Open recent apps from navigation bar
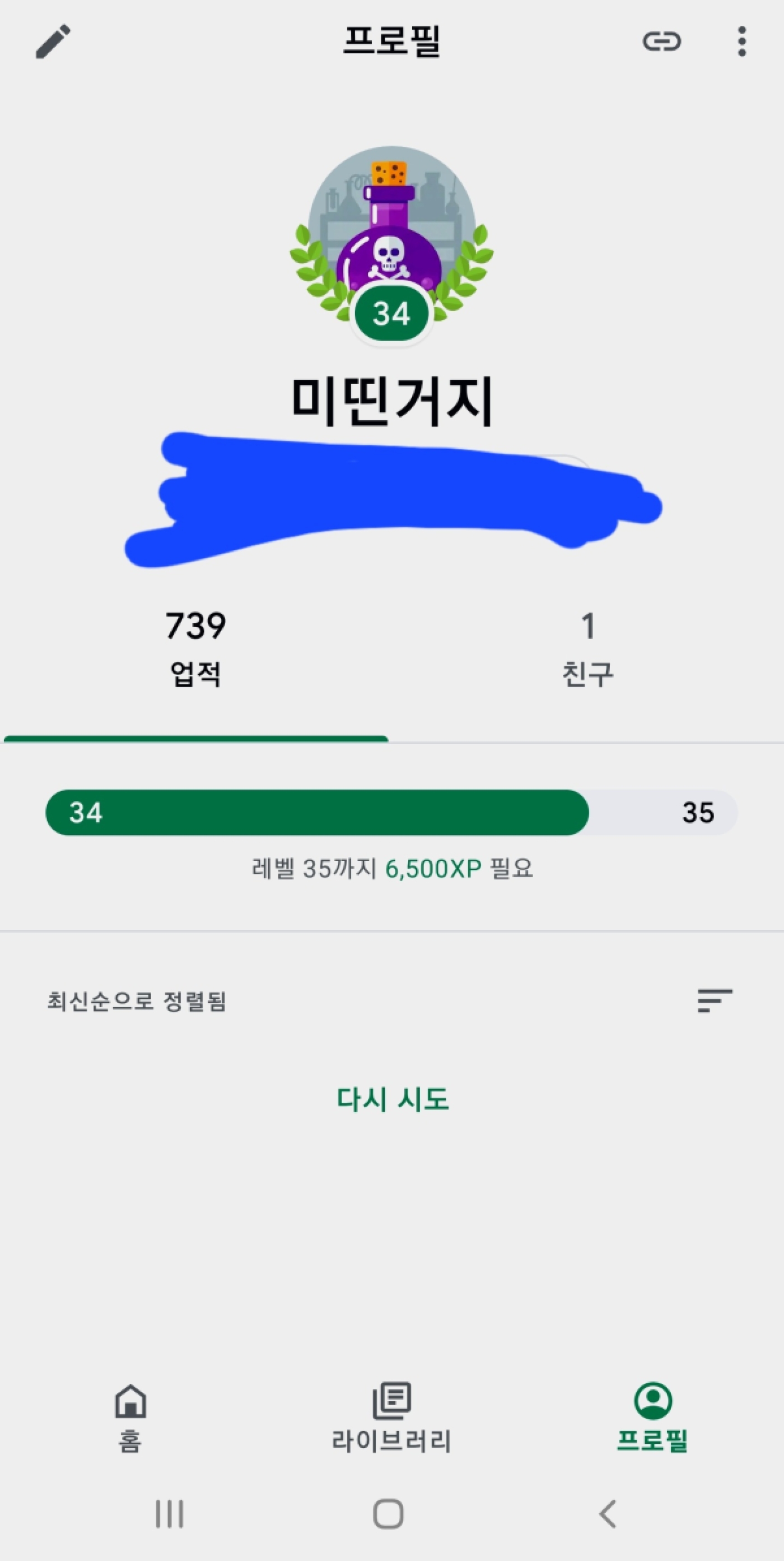This screenshot has height=1561, width=784. coord(170,1514)
